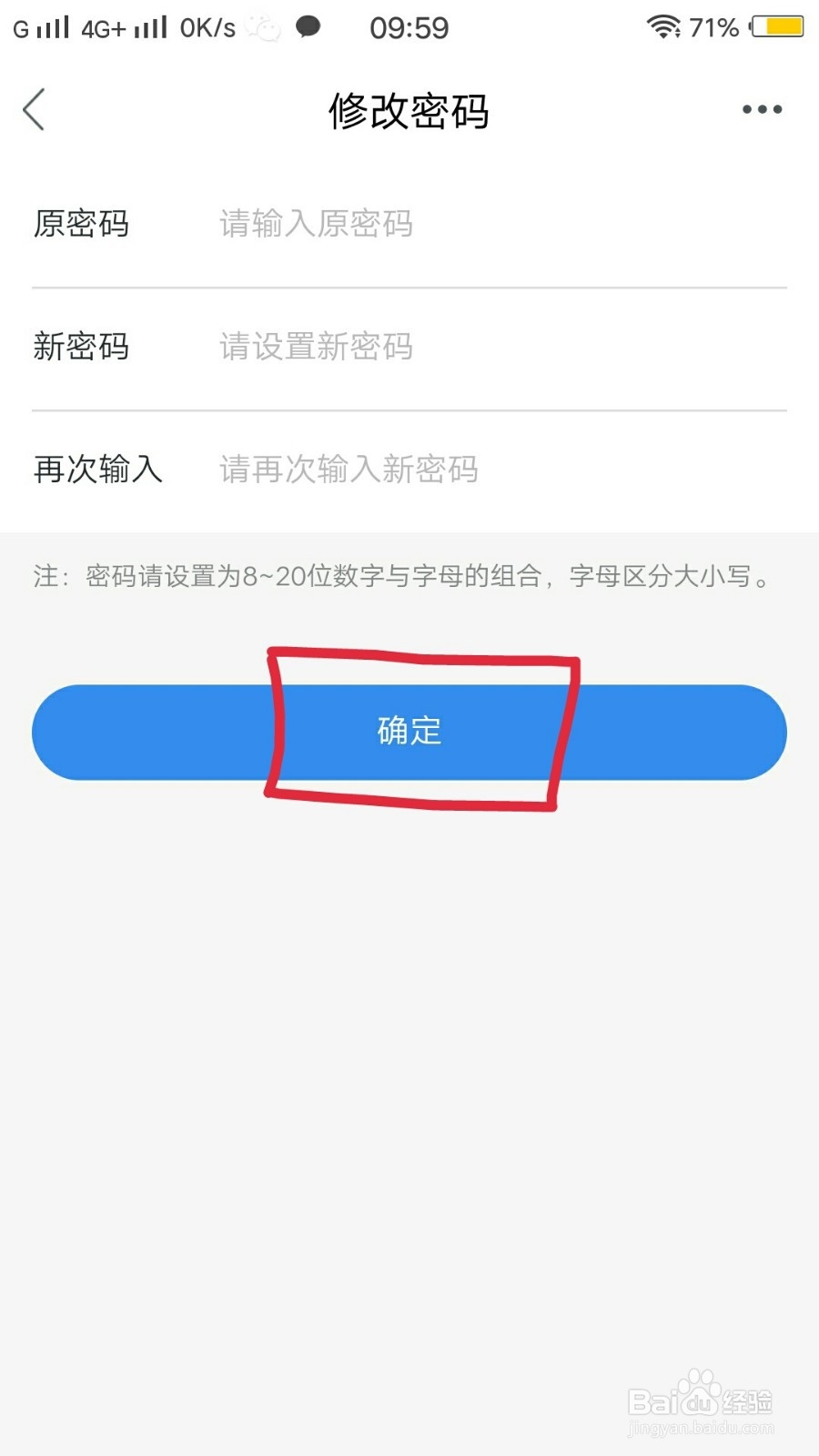The height and width of the screenshot is (1456, 819).
Task: Tap the message bubble icon in status bar
Action: tap(308, 26)
